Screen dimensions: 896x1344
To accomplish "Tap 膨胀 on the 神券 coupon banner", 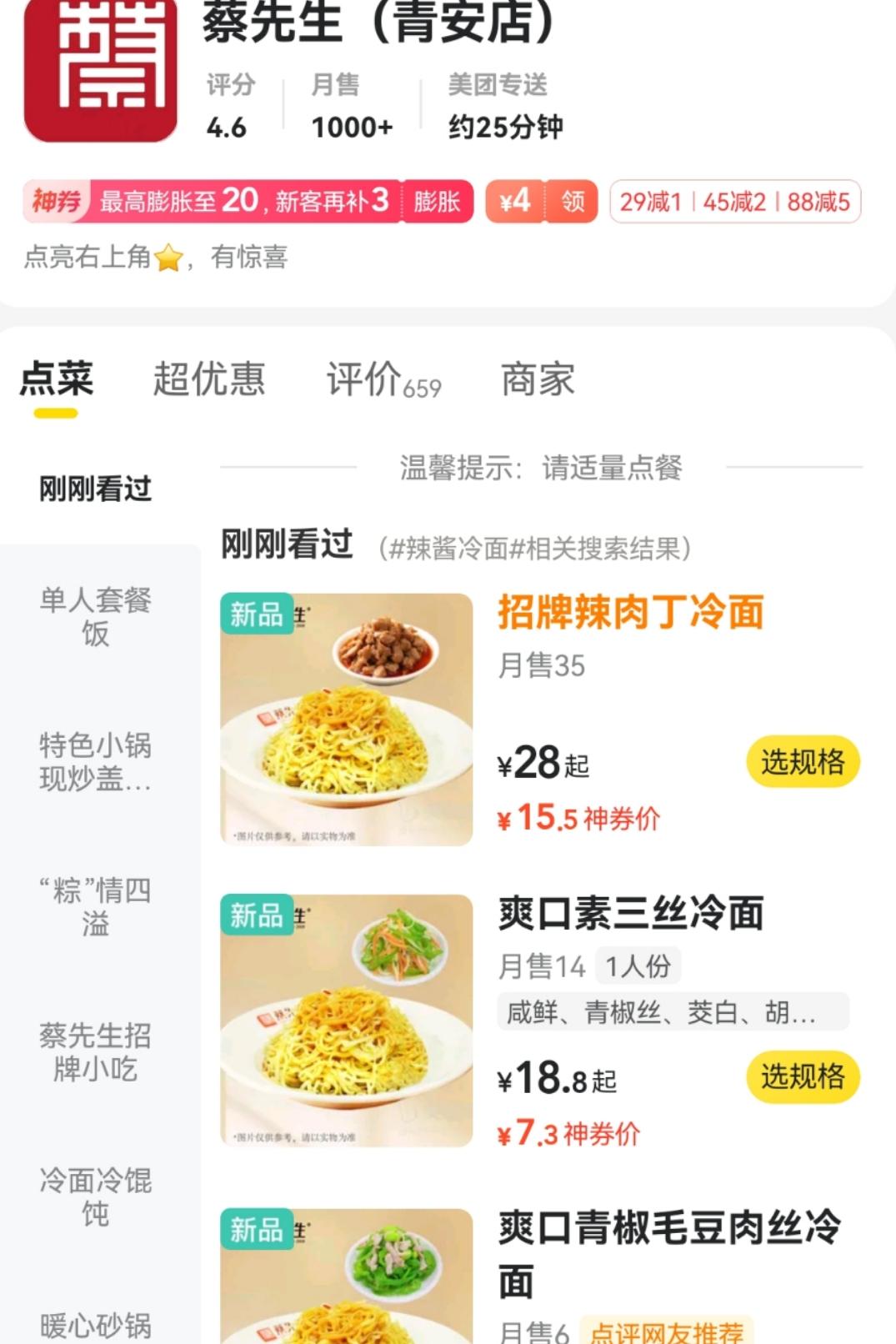I will pos(437,202).
